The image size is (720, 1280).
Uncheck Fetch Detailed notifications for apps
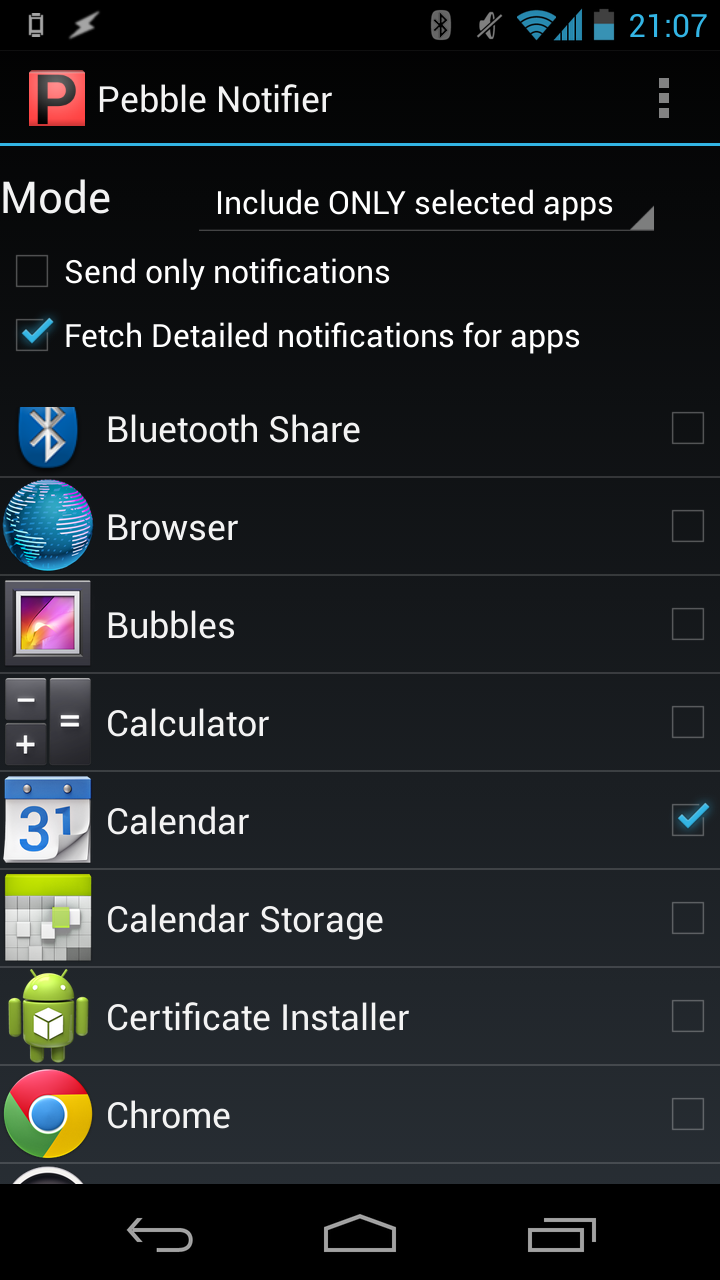pyautogui.click(x=32, y=335)
